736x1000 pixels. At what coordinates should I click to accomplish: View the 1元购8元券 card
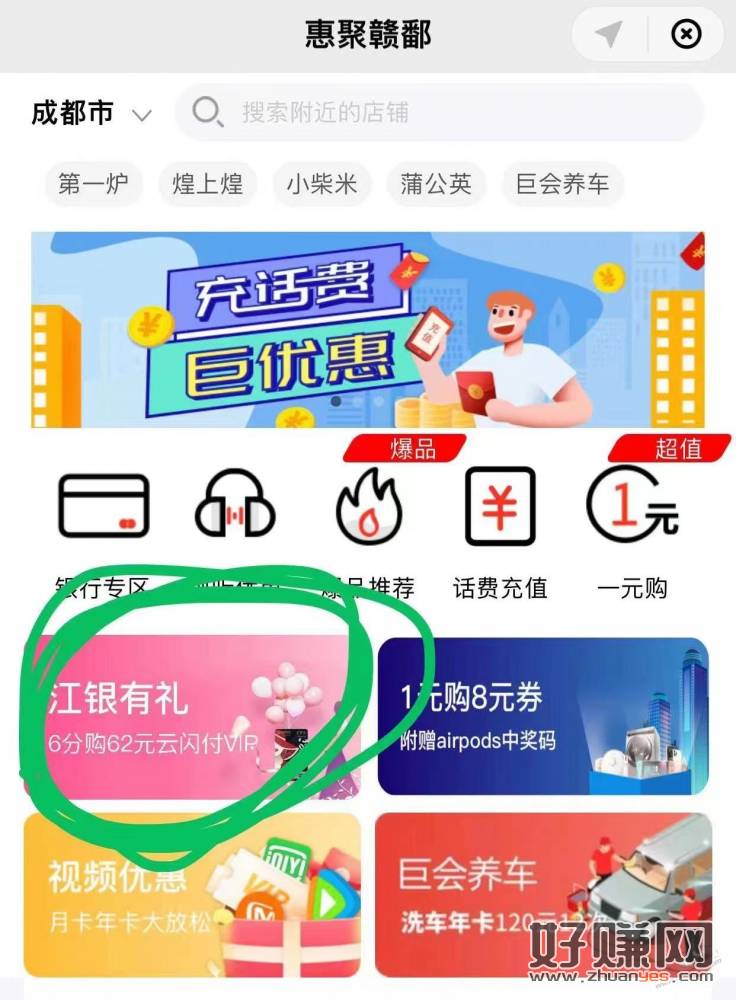pos(543,716)
